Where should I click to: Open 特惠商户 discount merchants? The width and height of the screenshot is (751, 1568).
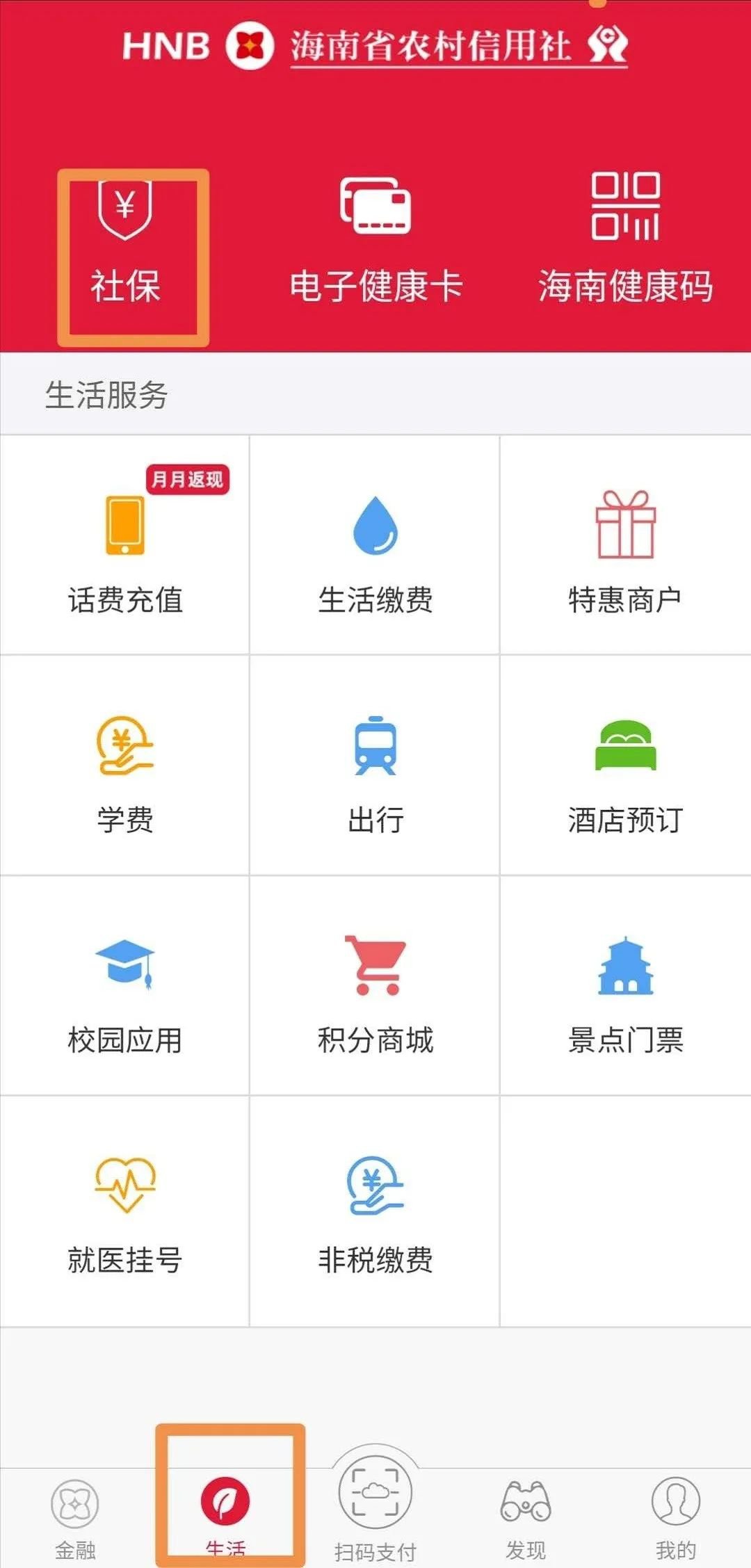pos(625,549)
